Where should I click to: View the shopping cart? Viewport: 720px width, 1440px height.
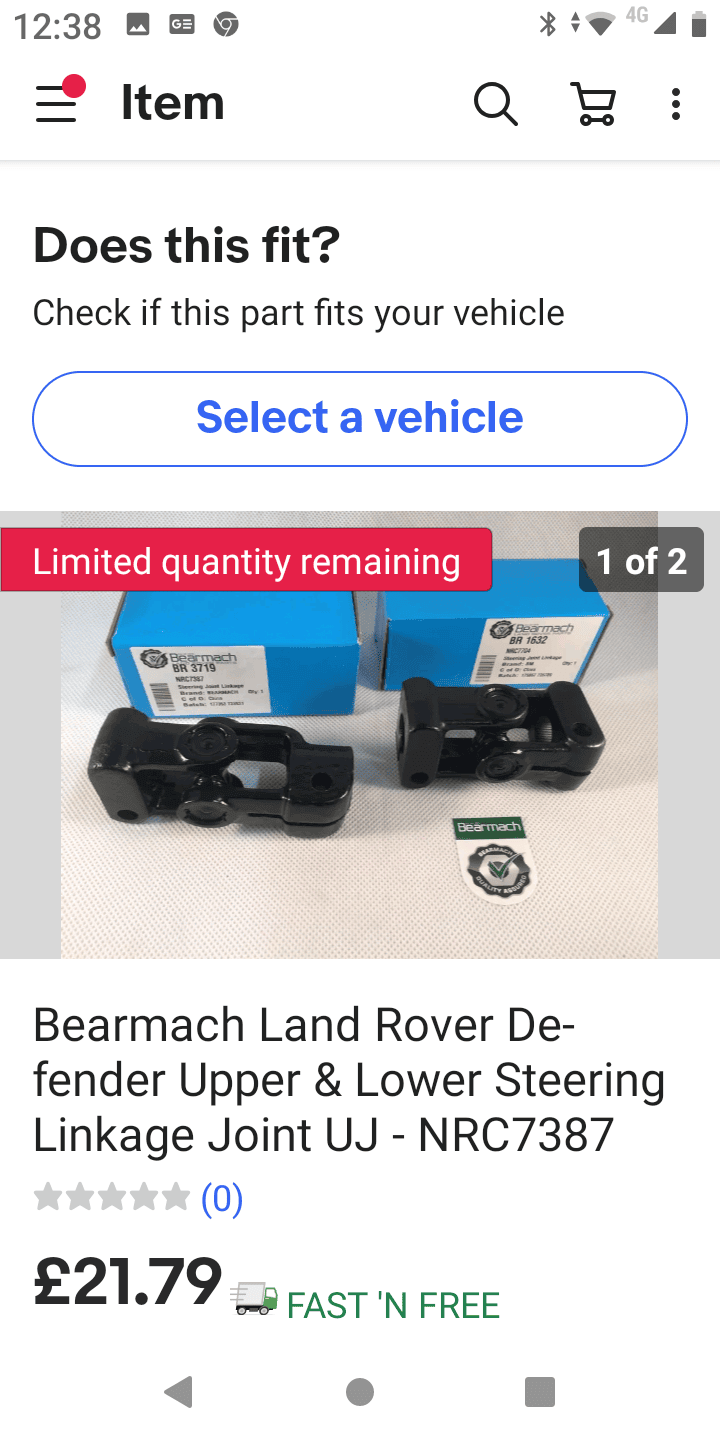593,103
